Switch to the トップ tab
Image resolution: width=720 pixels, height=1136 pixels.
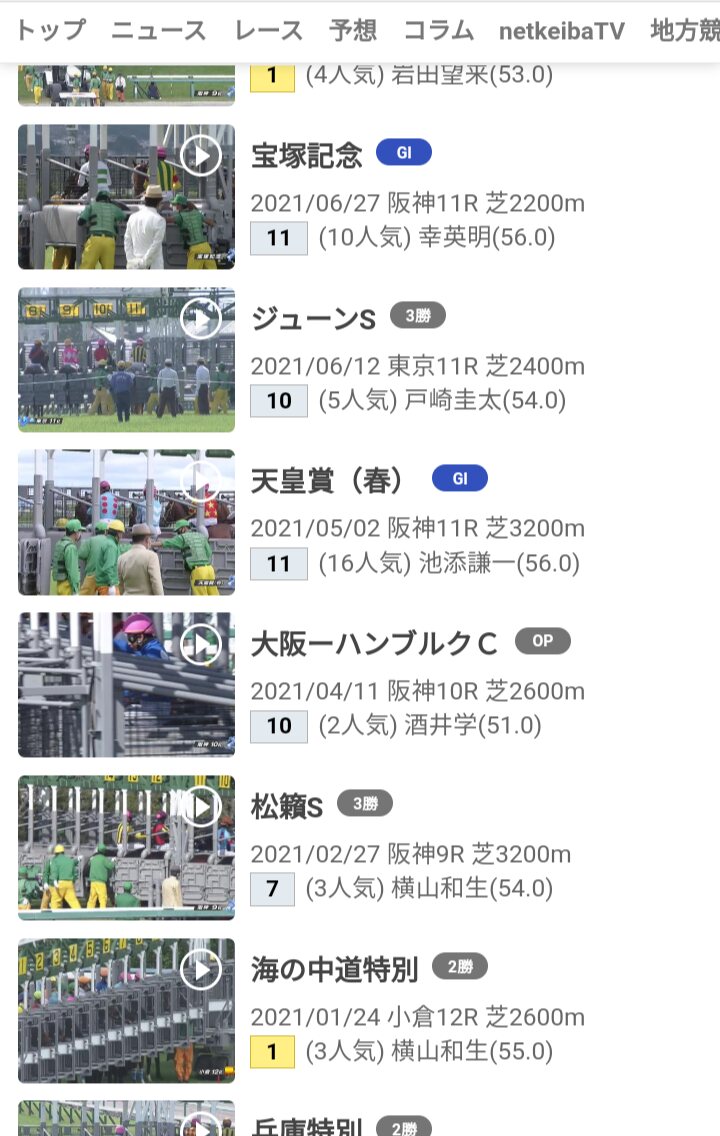tap(50, 30)
